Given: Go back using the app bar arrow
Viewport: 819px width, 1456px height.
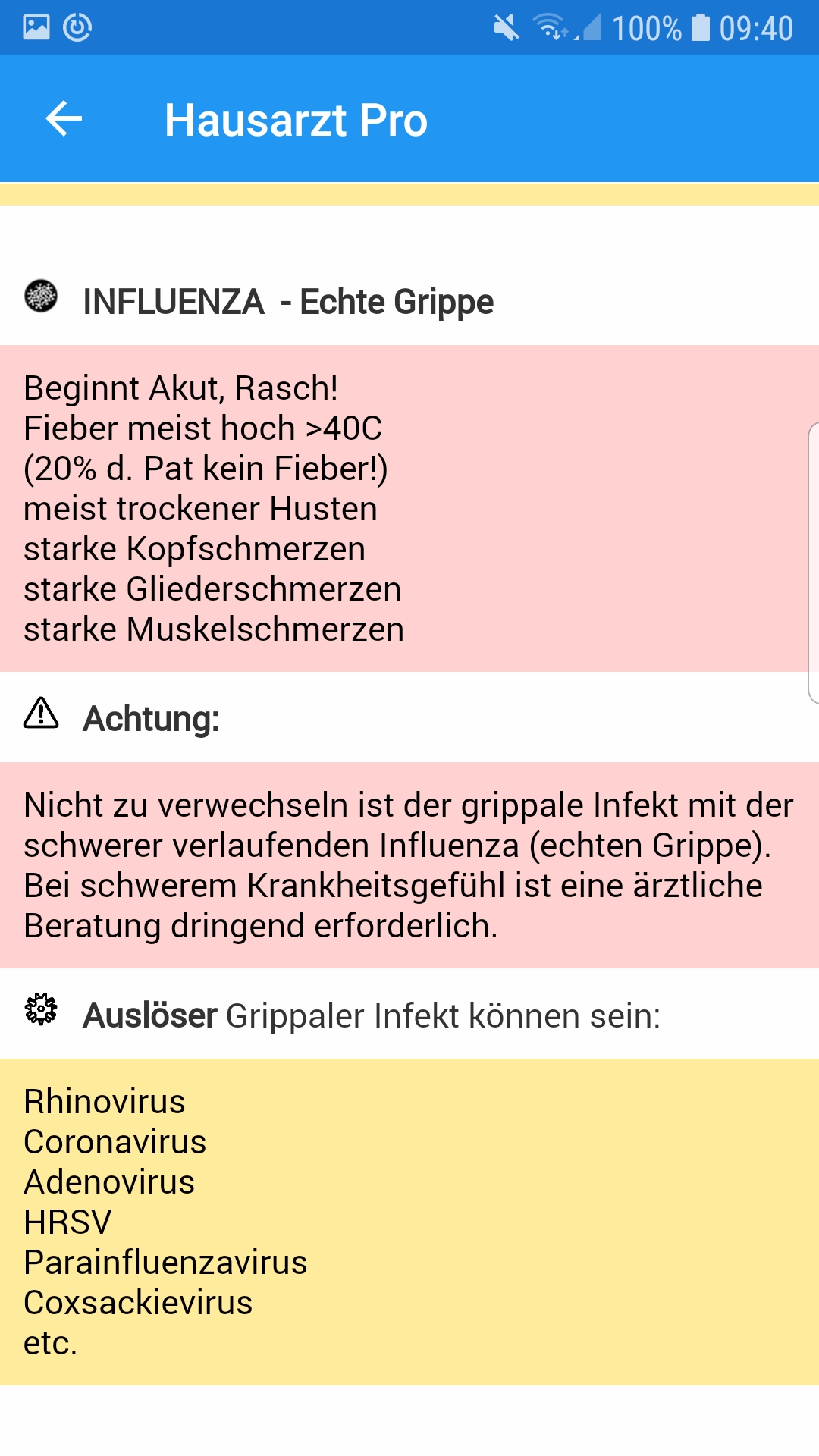Looking at the screenshot, I should tap(64, 119).
